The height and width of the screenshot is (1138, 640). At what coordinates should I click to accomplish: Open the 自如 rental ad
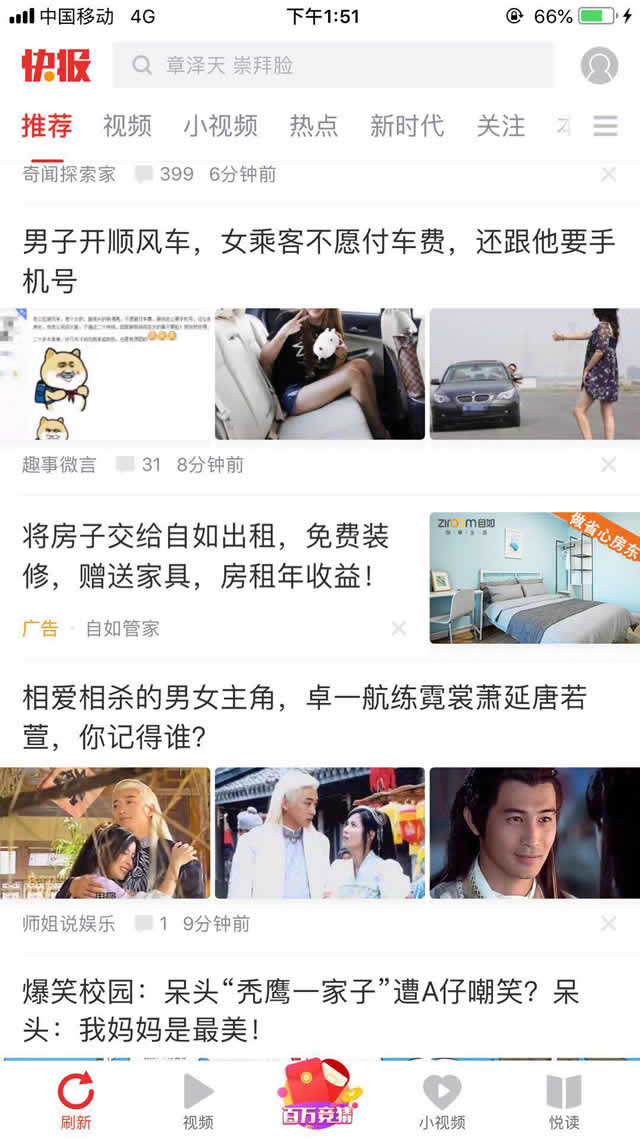(x=205, y=556)
